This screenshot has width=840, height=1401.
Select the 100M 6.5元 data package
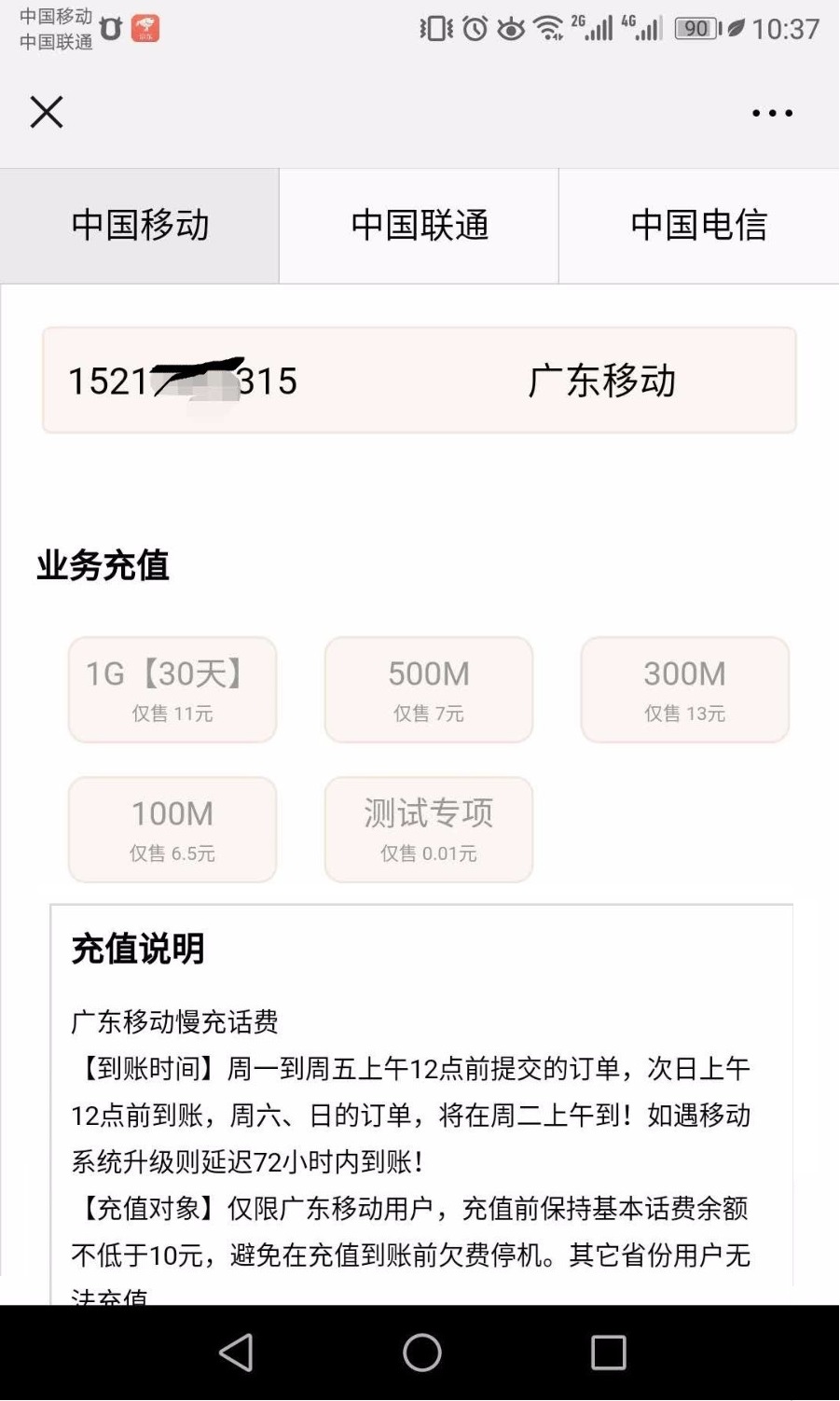(x=172, y=829)
